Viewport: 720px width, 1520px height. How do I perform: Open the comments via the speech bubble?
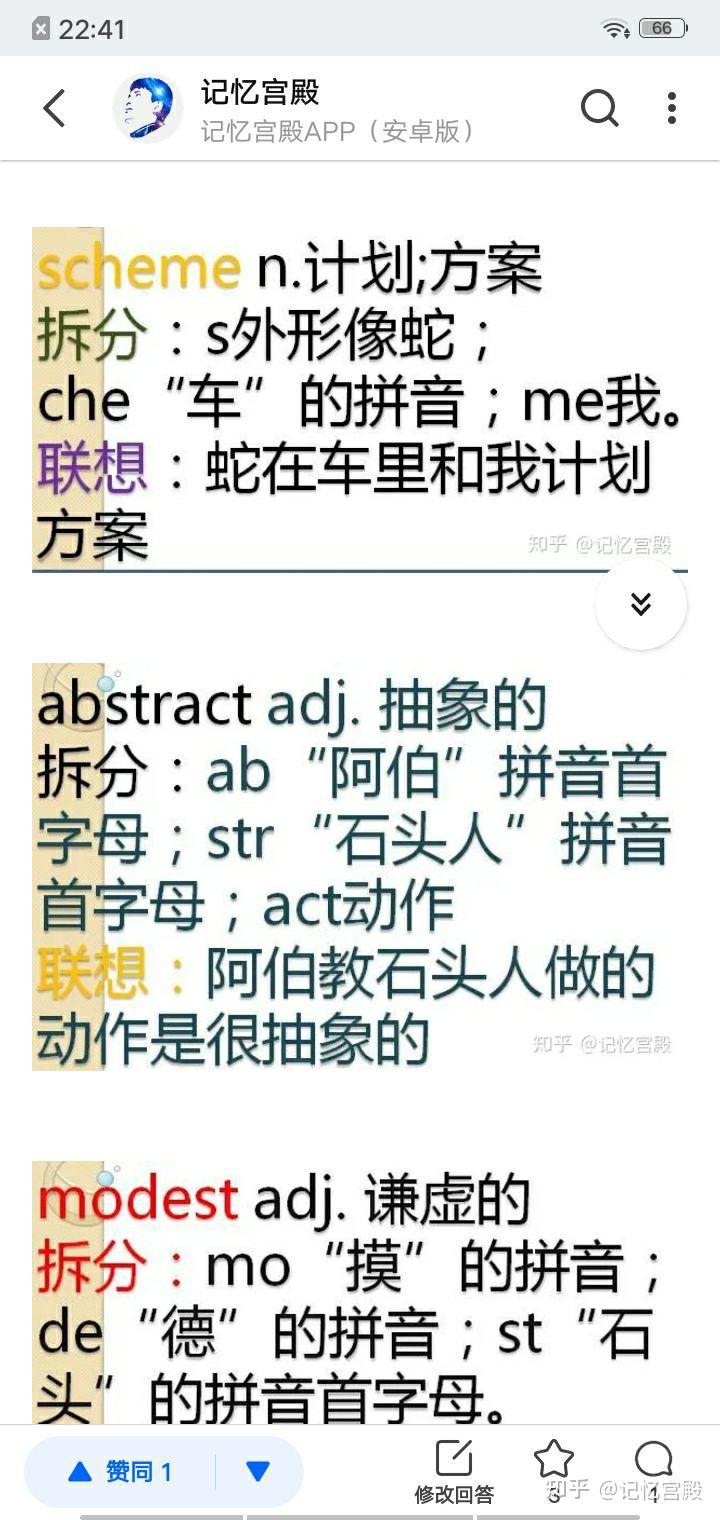(x=652, y=1462)
